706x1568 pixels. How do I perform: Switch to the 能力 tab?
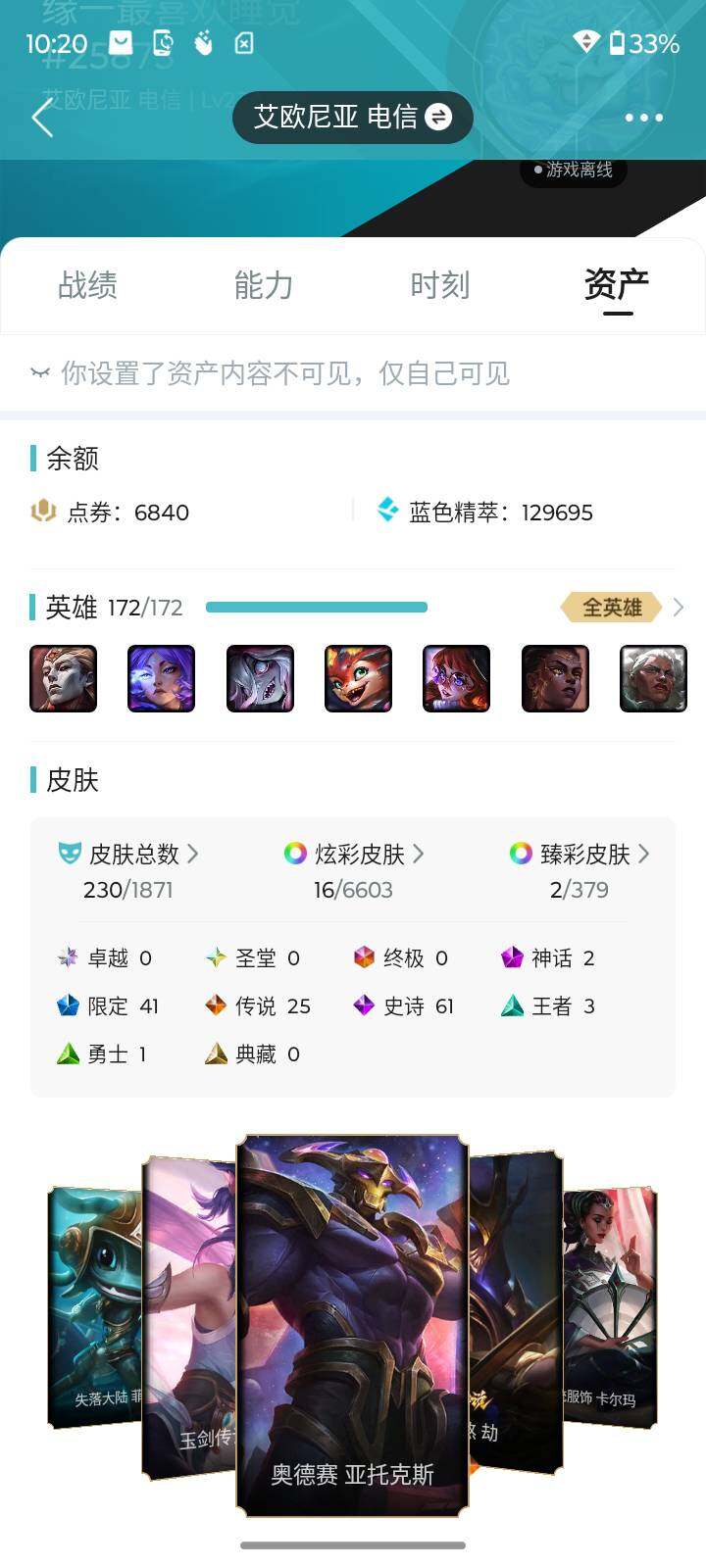(264, 285)
